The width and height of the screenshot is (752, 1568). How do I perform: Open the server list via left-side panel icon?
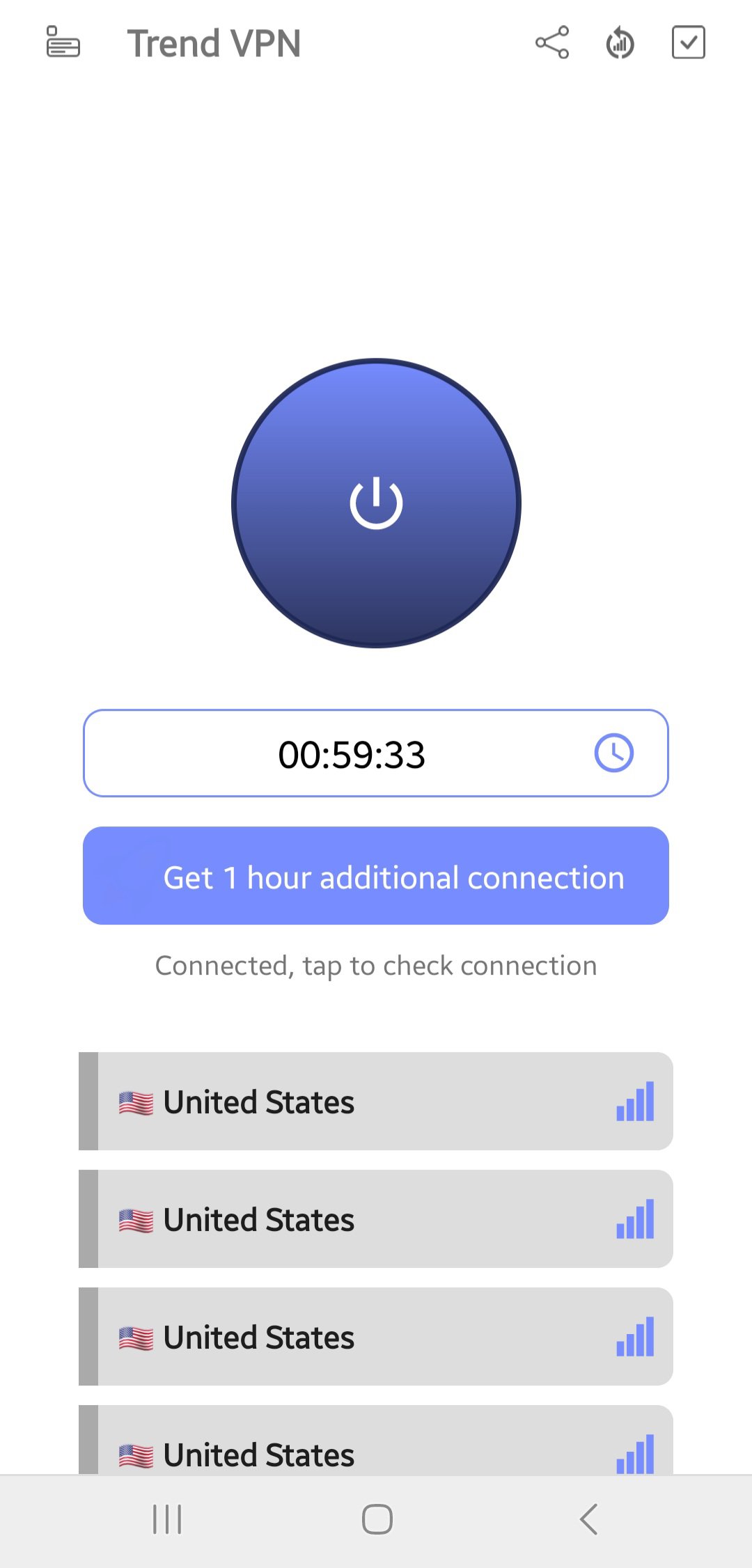tap(63, 43)
